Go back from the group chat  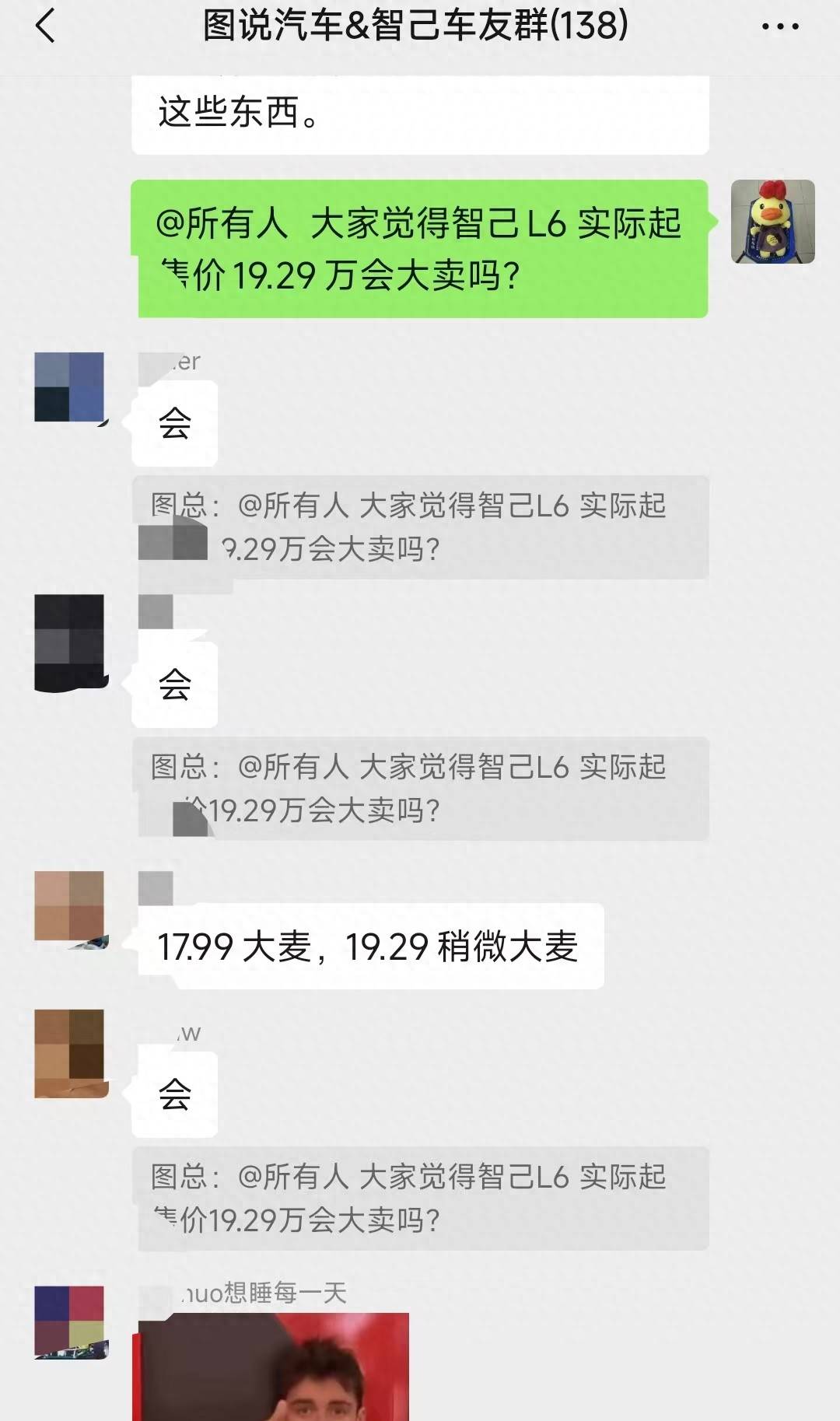pyautogui.click(x=45, y=26)
